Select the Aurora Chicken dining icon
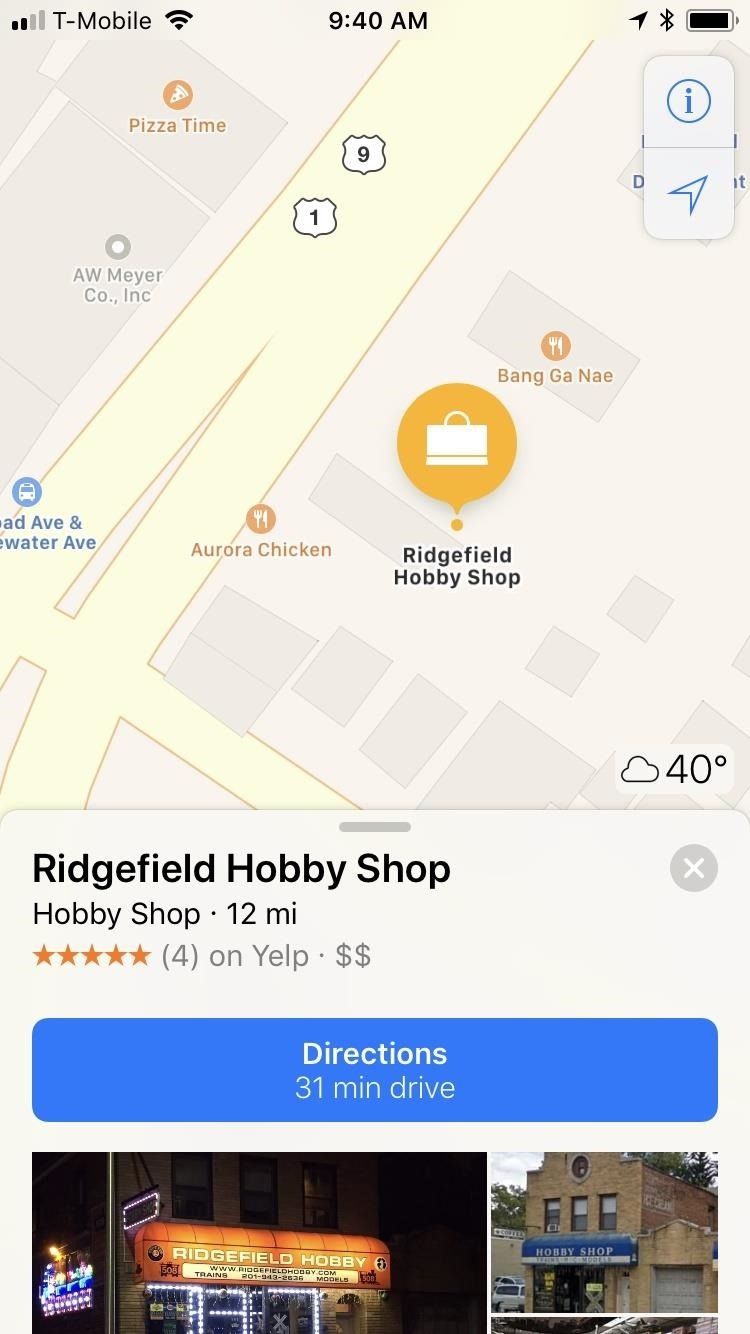Viewport: 750px width, 1334px height. [261, 518]
